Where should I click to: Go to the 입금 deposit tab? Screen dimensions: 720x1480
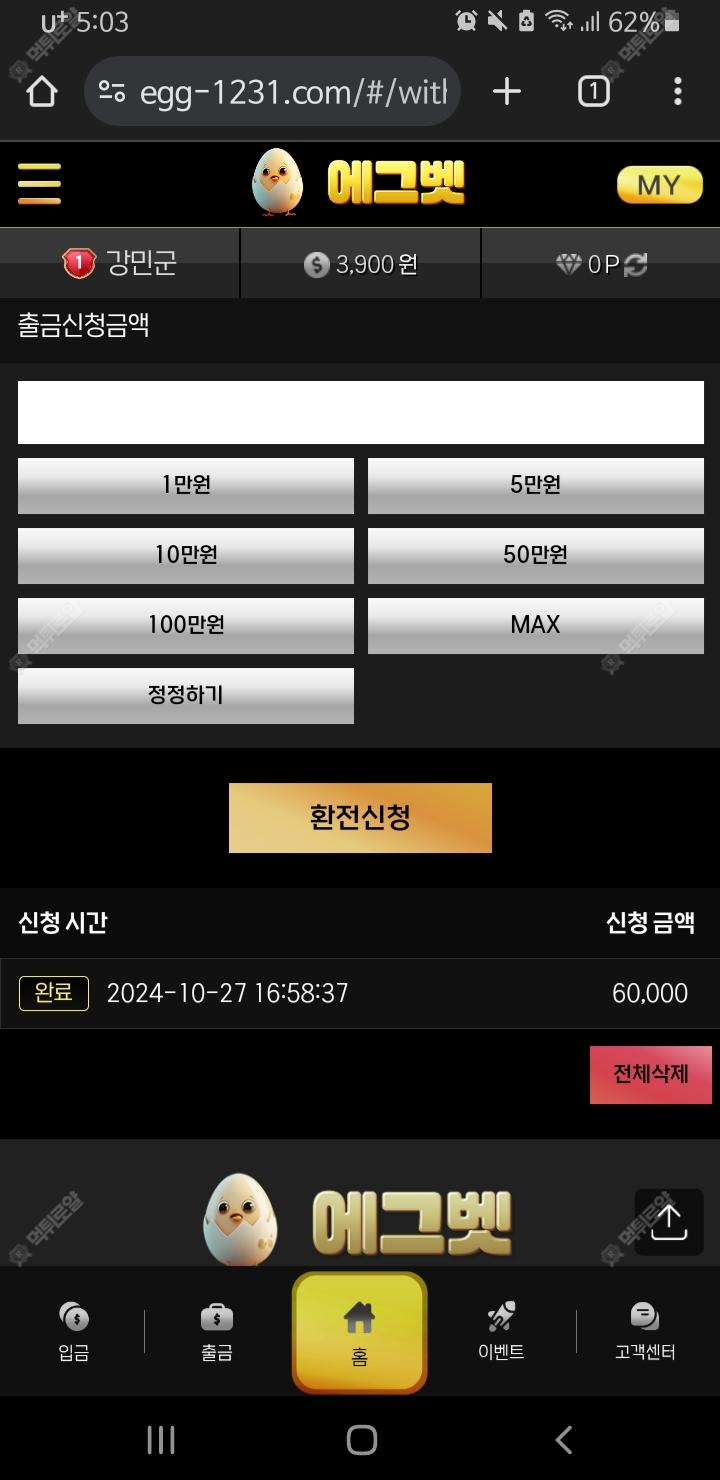[74, 1332]
